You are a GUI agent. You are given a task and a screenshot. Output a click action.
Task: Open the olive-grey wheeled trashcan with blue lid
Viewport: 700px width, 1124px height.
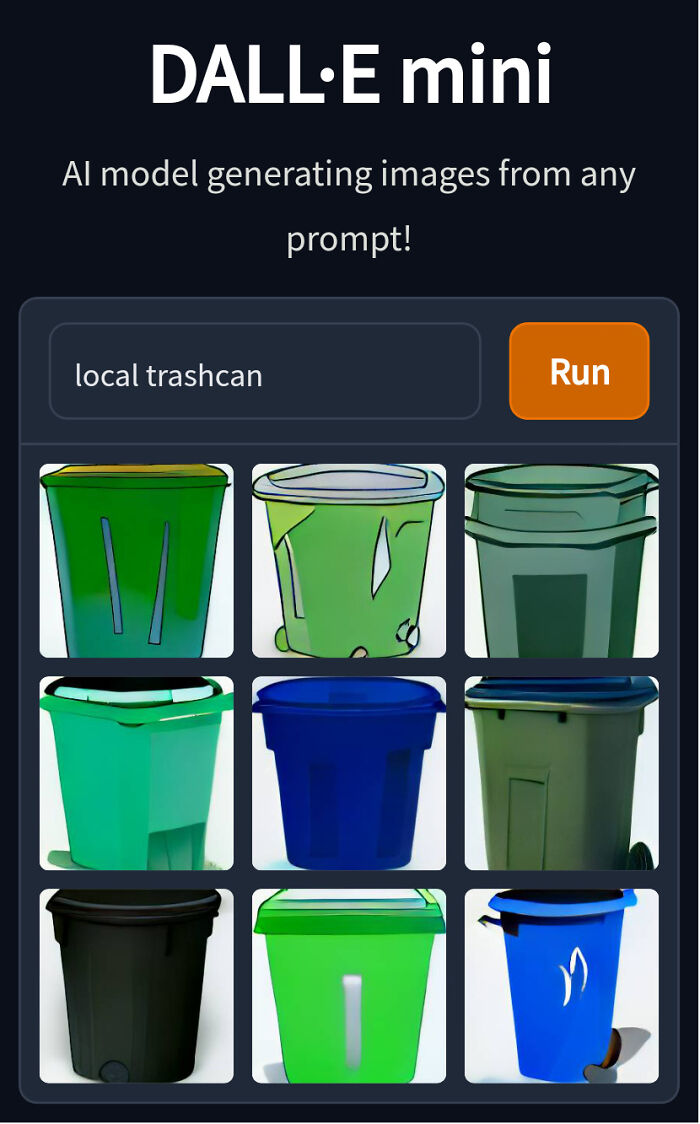point(561,773)
